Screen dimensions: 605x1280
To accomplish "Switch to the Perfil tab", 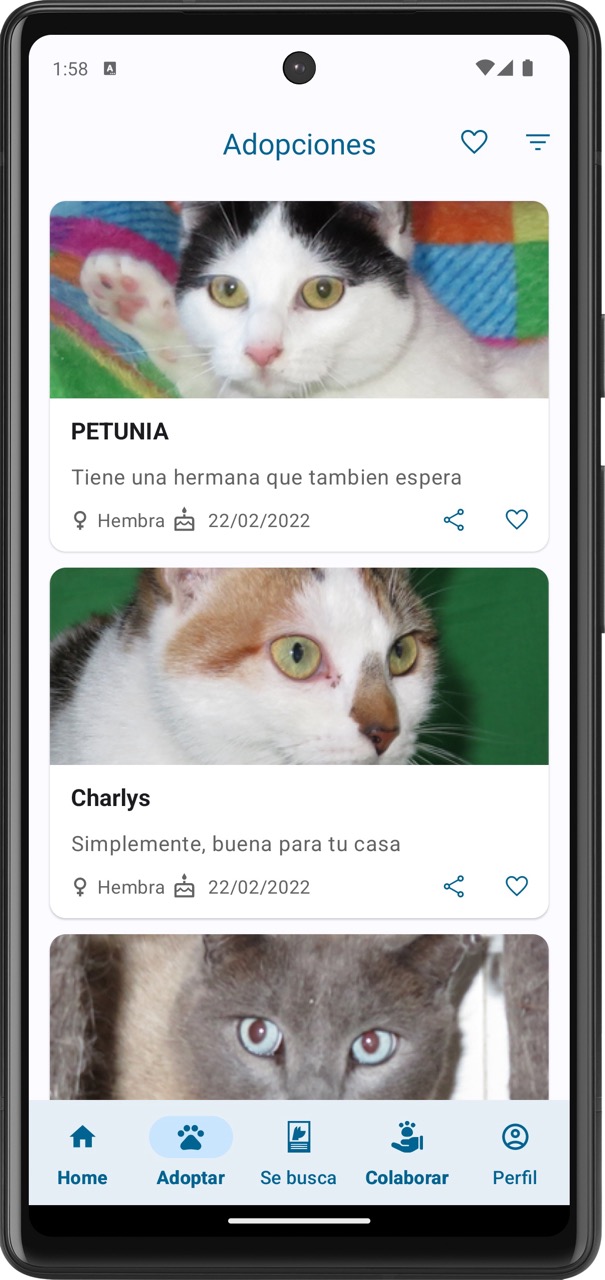I will click(514, 1154).
